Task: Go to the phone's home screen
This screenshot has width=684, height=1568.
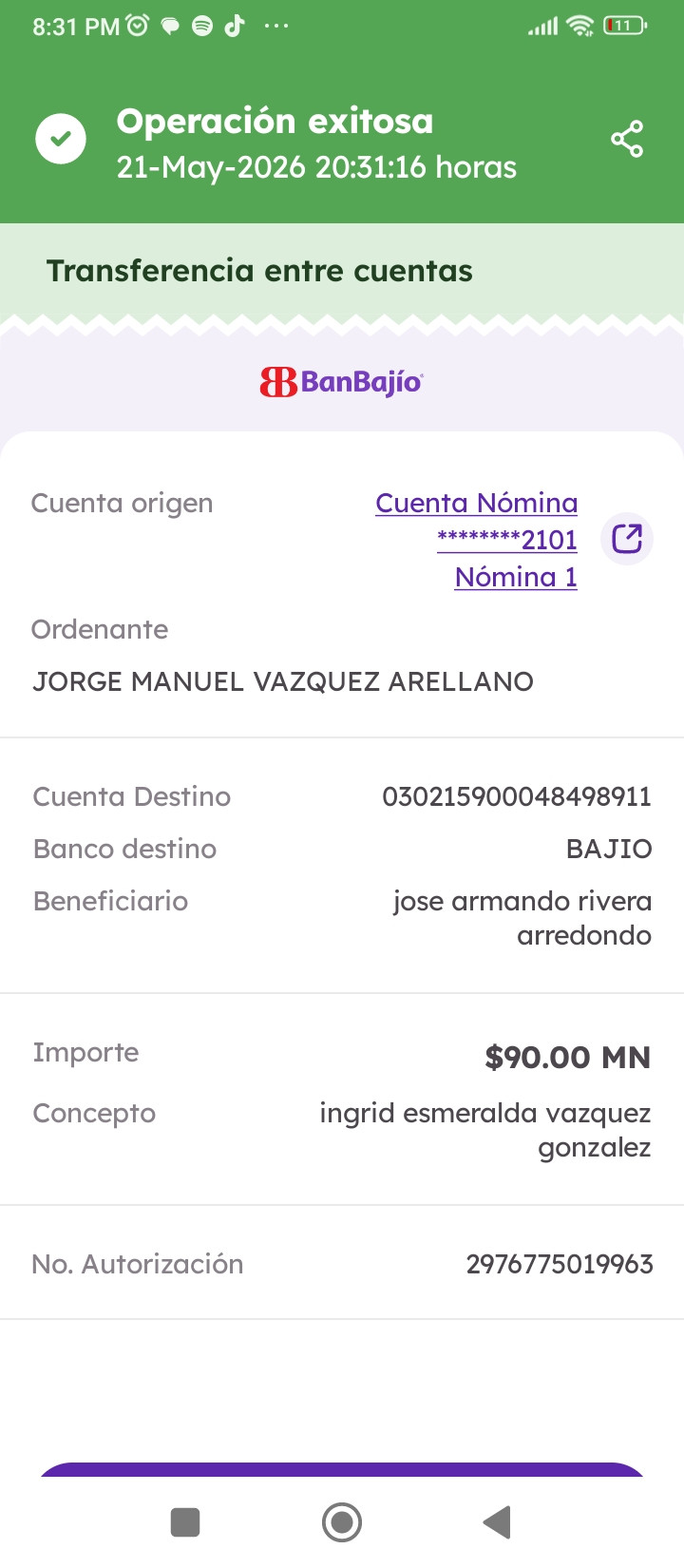Action: click(x=342, y=1521)
